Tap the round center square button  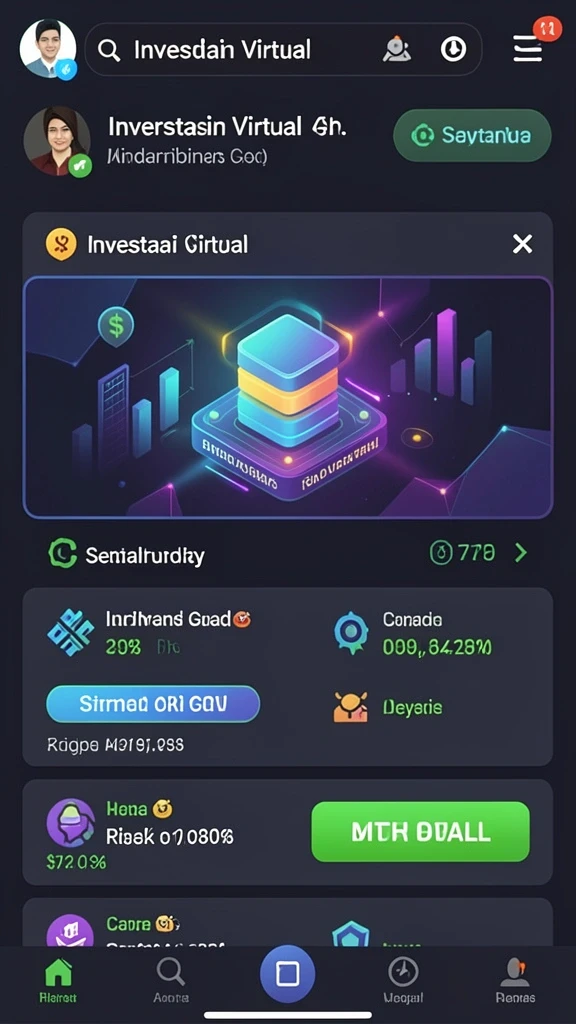pos(287,974)
